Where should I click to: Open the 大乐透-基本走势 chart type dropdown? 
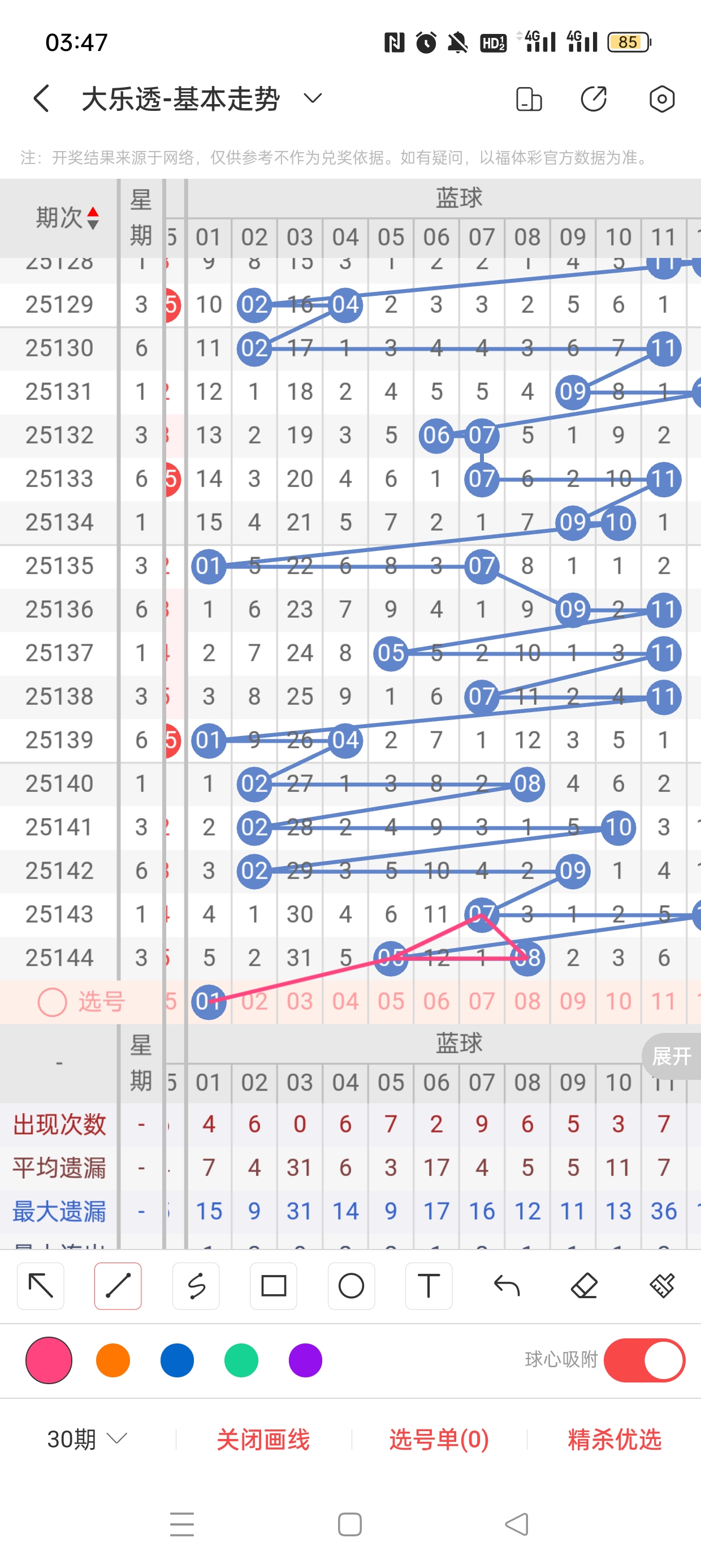click(312, 98)
